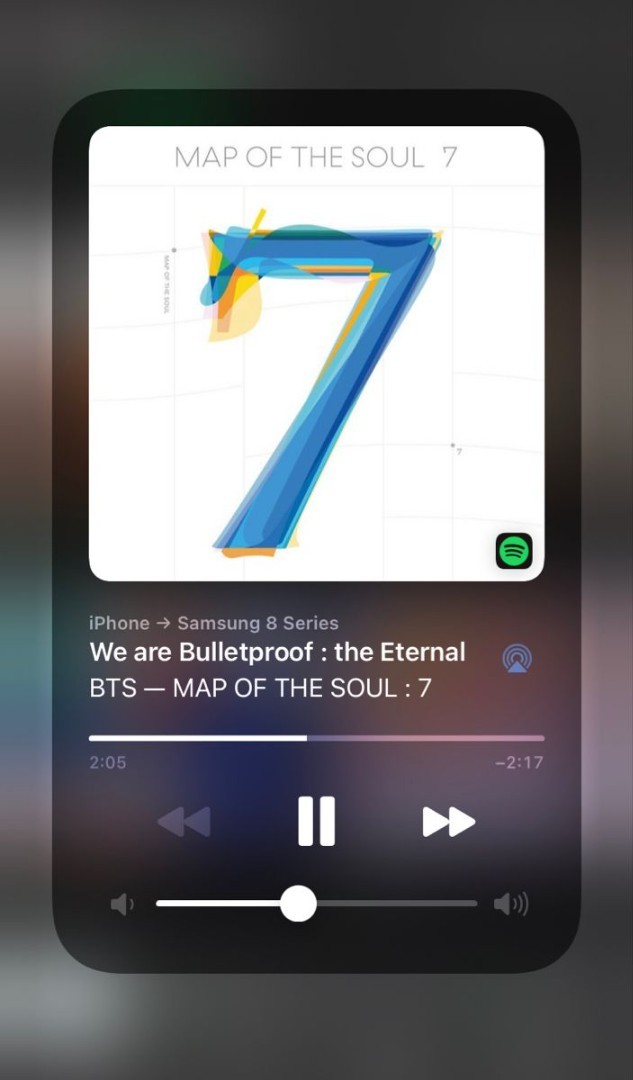Skip to the next track

point(448,822)
